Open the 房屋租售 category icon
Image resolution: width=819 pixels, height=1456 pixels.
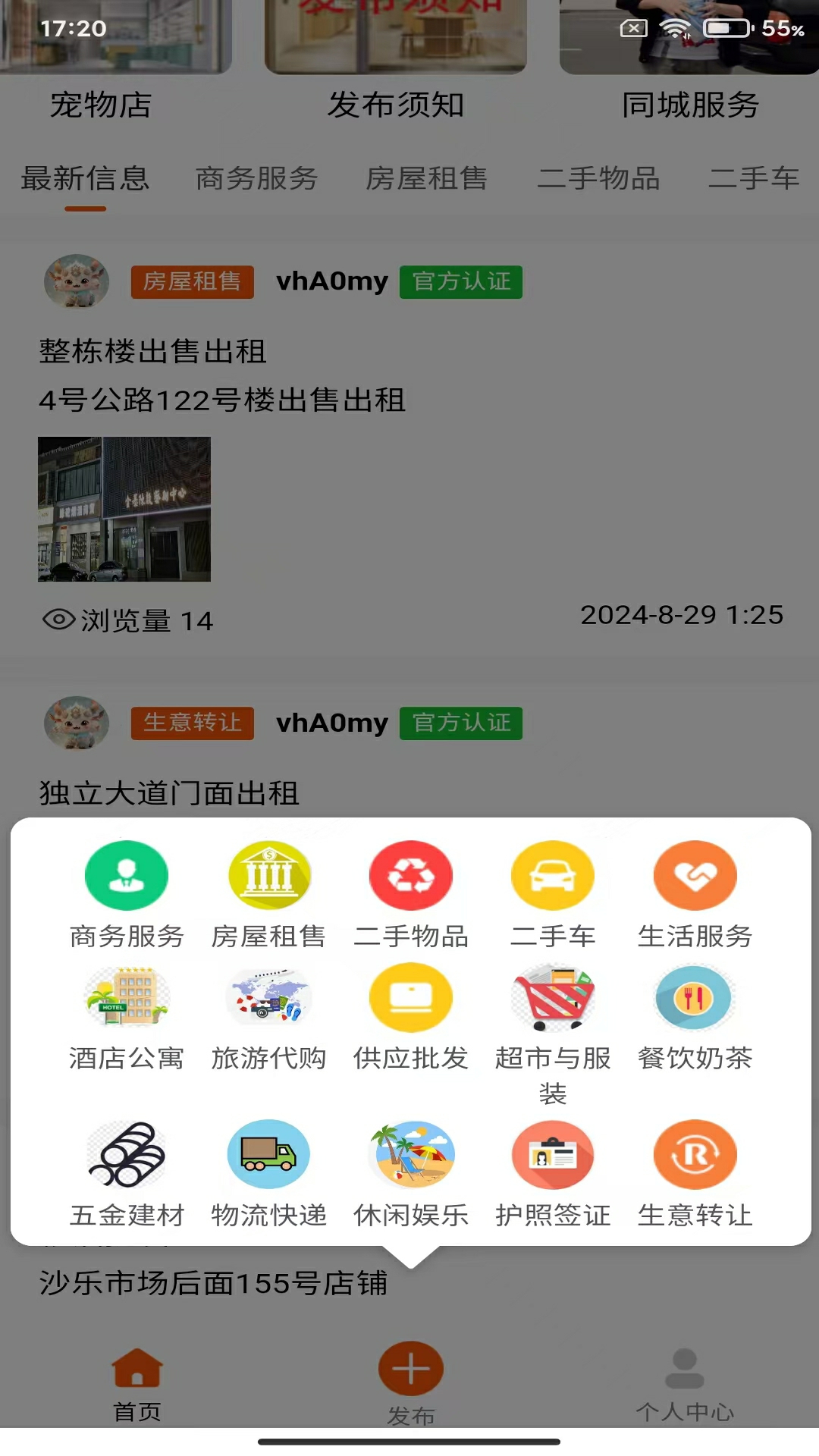click(268, 875)
